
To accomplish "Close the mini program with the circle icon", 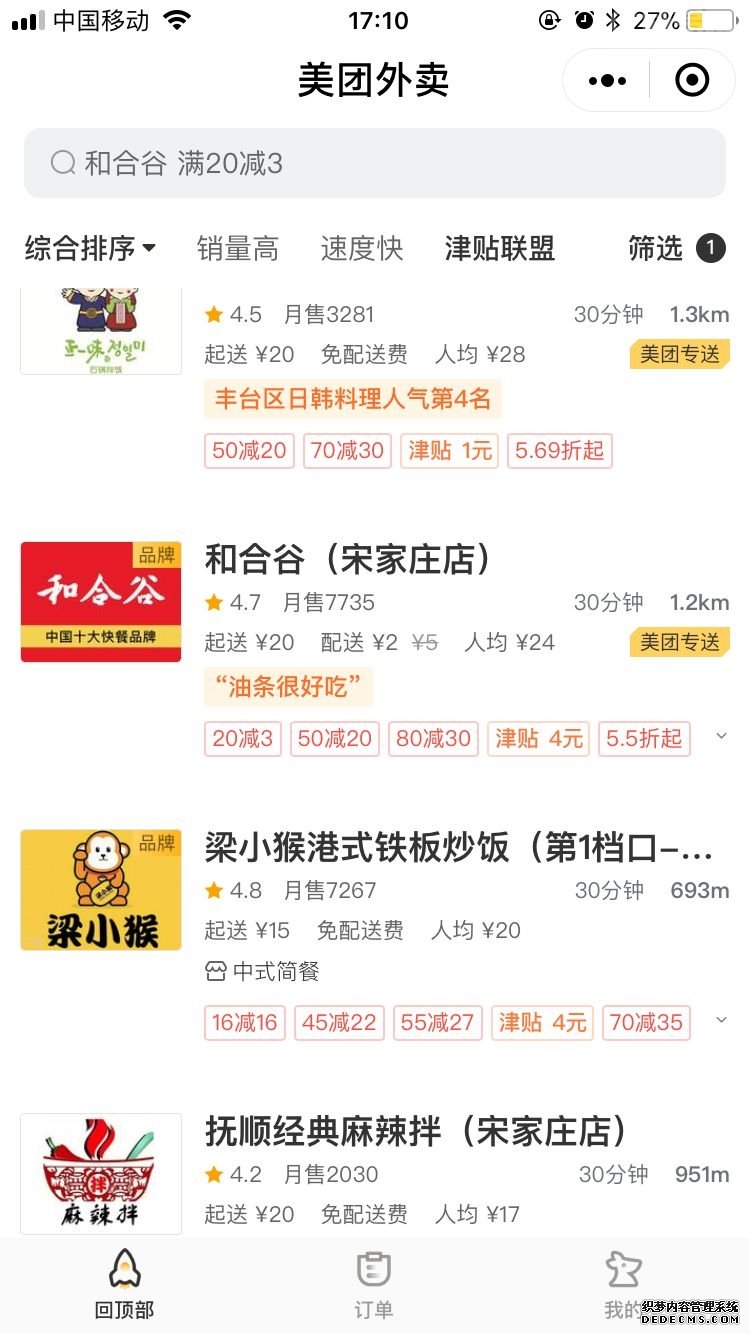I will (692, 80).
